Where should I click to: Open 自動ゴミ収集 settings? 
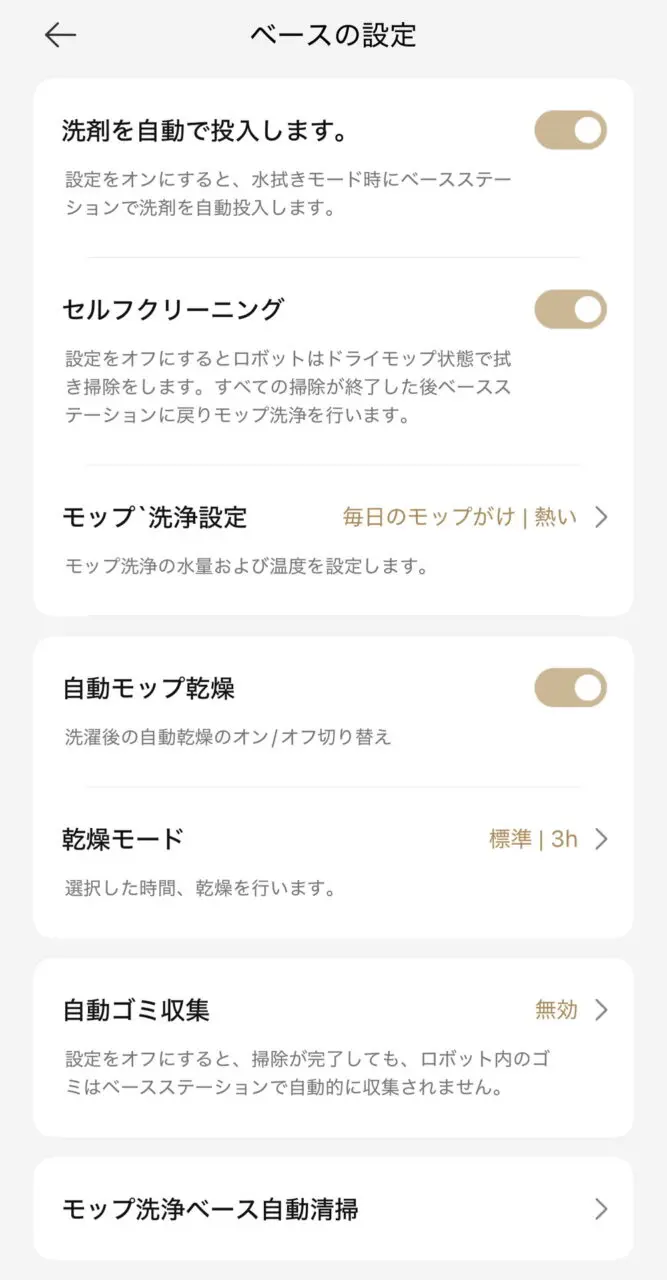click(x=334, y=1011)
